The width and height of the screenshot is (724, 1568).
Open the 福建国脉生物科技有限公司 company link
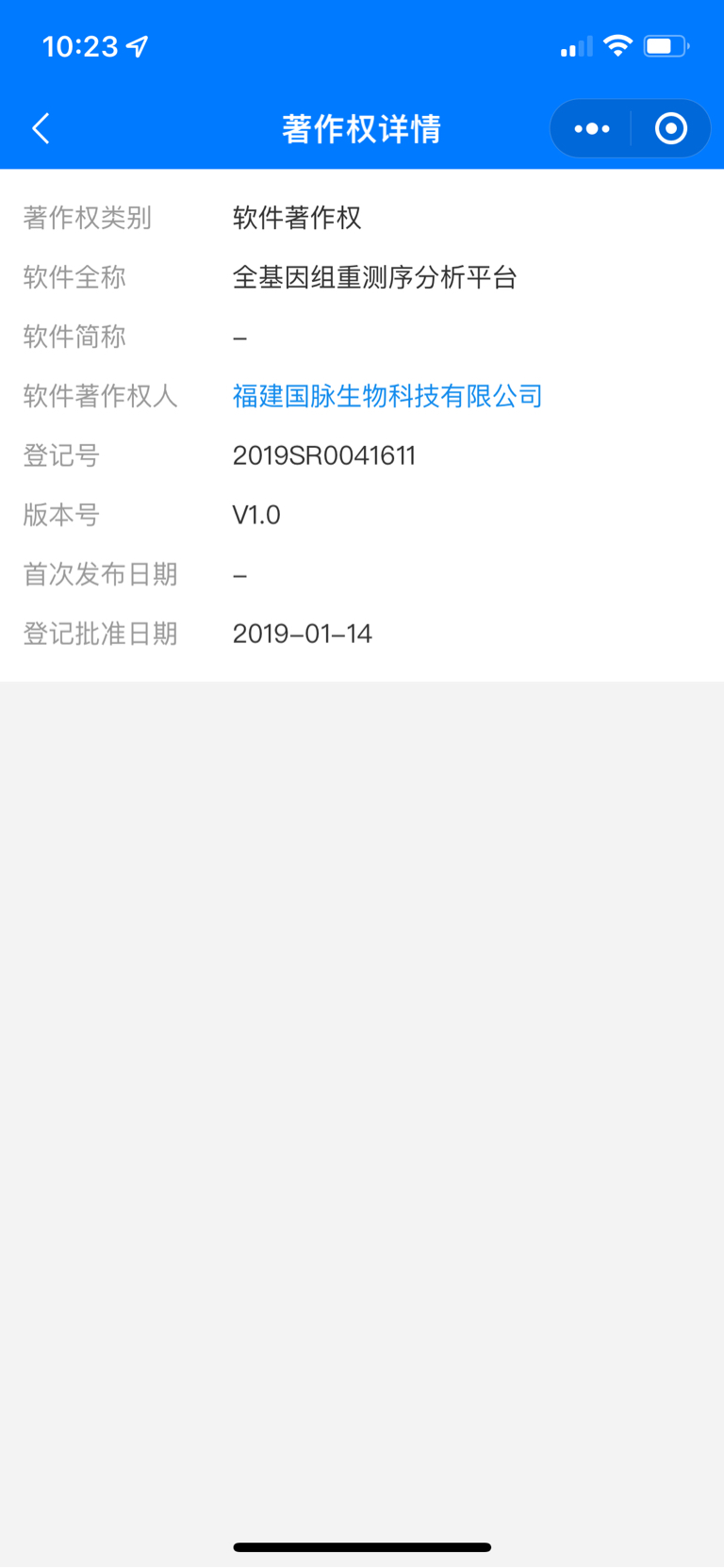coord(387,396)
